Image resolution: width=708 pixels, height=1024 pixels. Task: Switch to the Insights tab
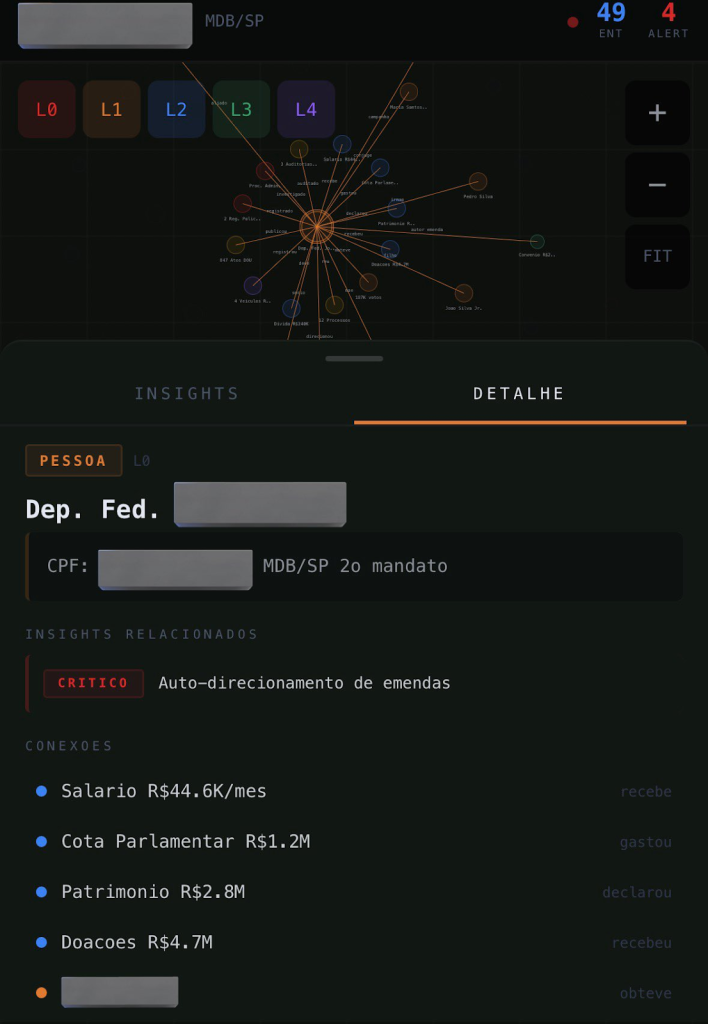point(187,394)
